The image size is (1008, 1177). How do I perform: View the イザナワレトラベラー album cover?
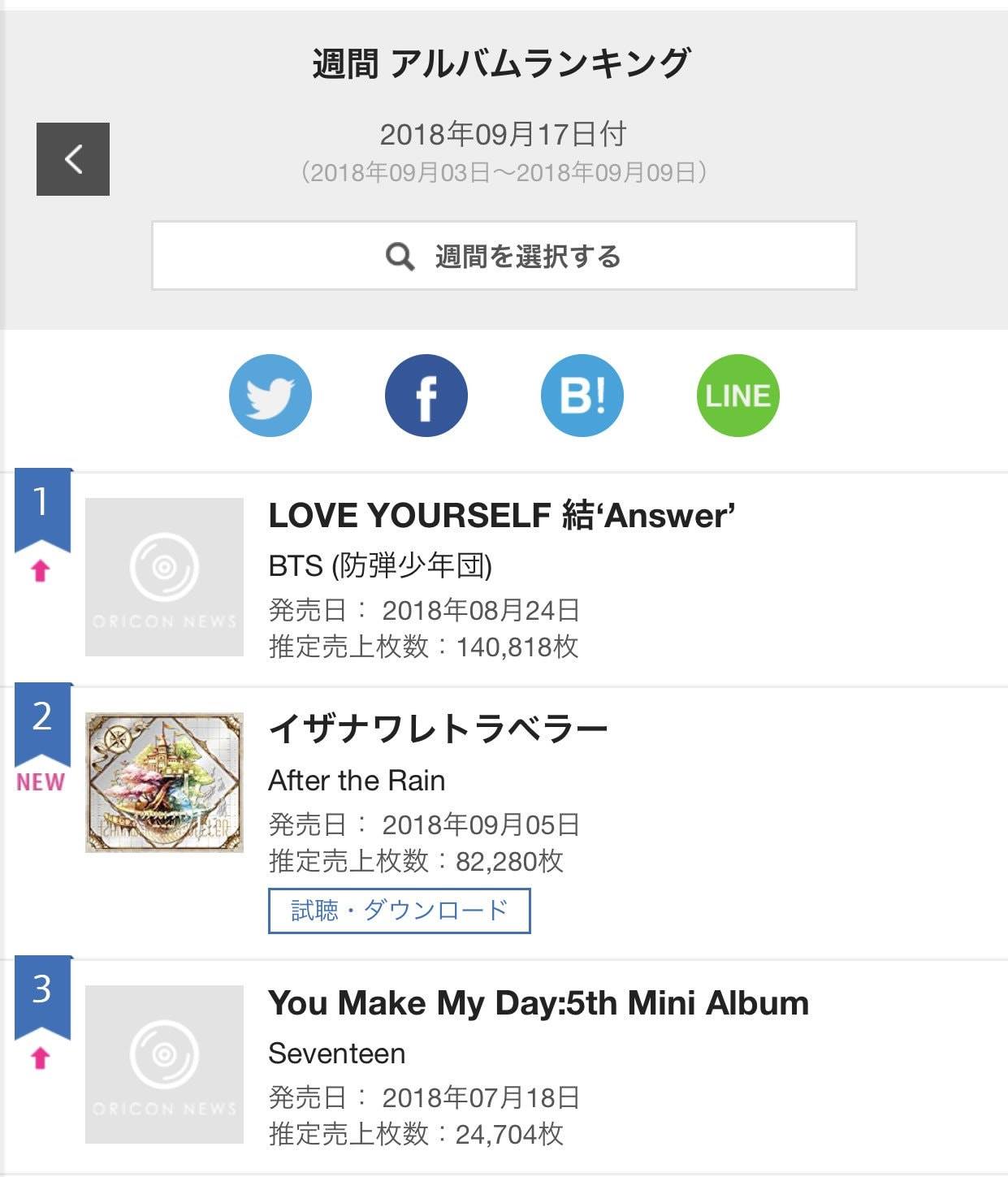point(164,782)
